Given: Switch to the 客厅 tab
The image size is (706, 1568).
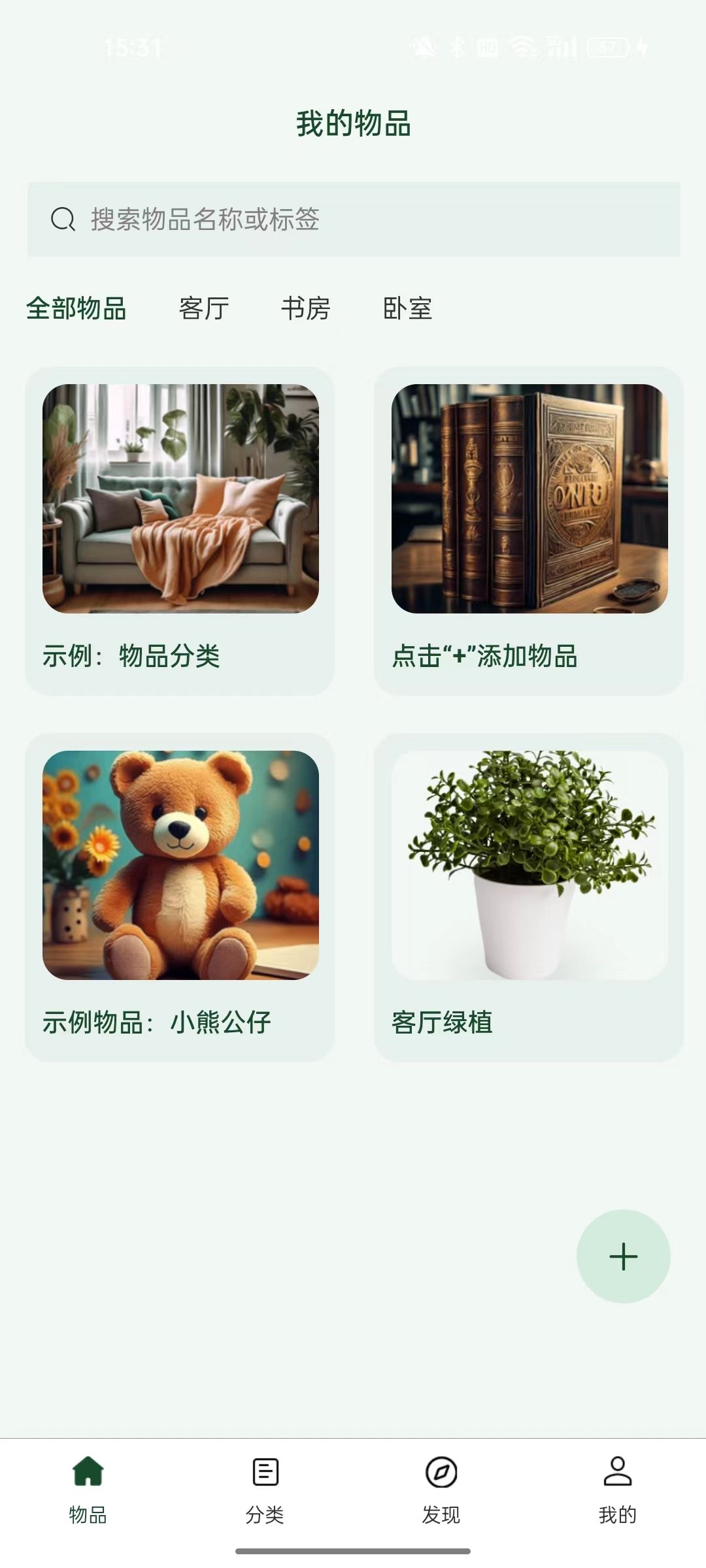Looking at the screenshot, I should click(x=203, y=308).
